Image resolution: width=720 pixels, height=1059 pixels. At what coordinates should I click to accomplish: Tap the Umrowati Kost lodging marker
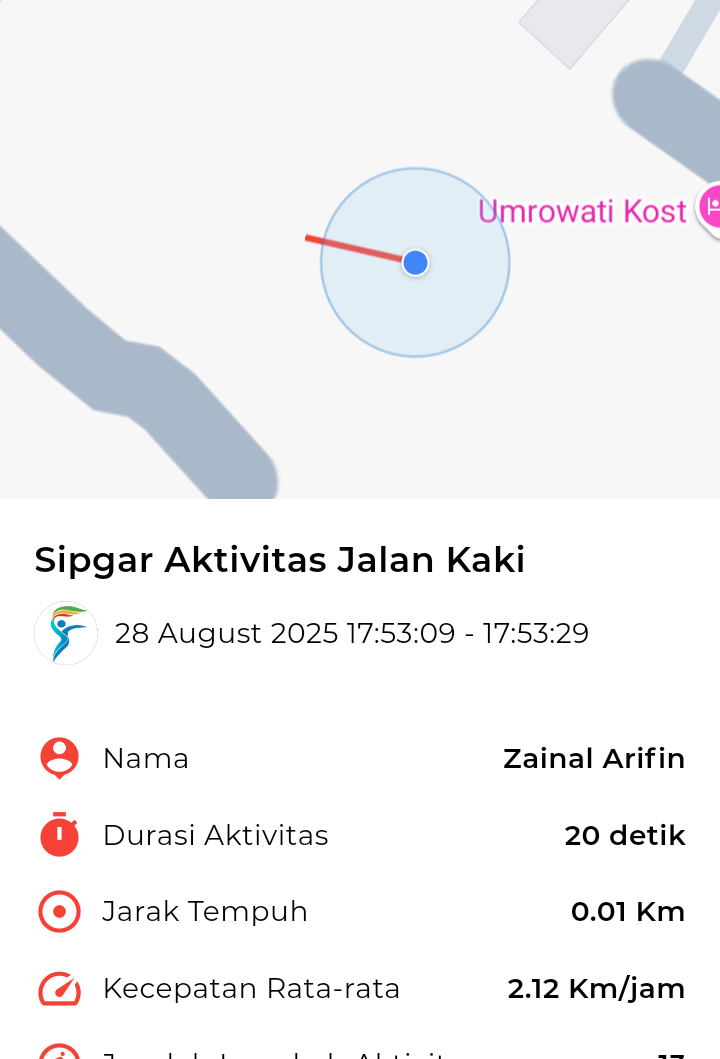tap(710, 208)
